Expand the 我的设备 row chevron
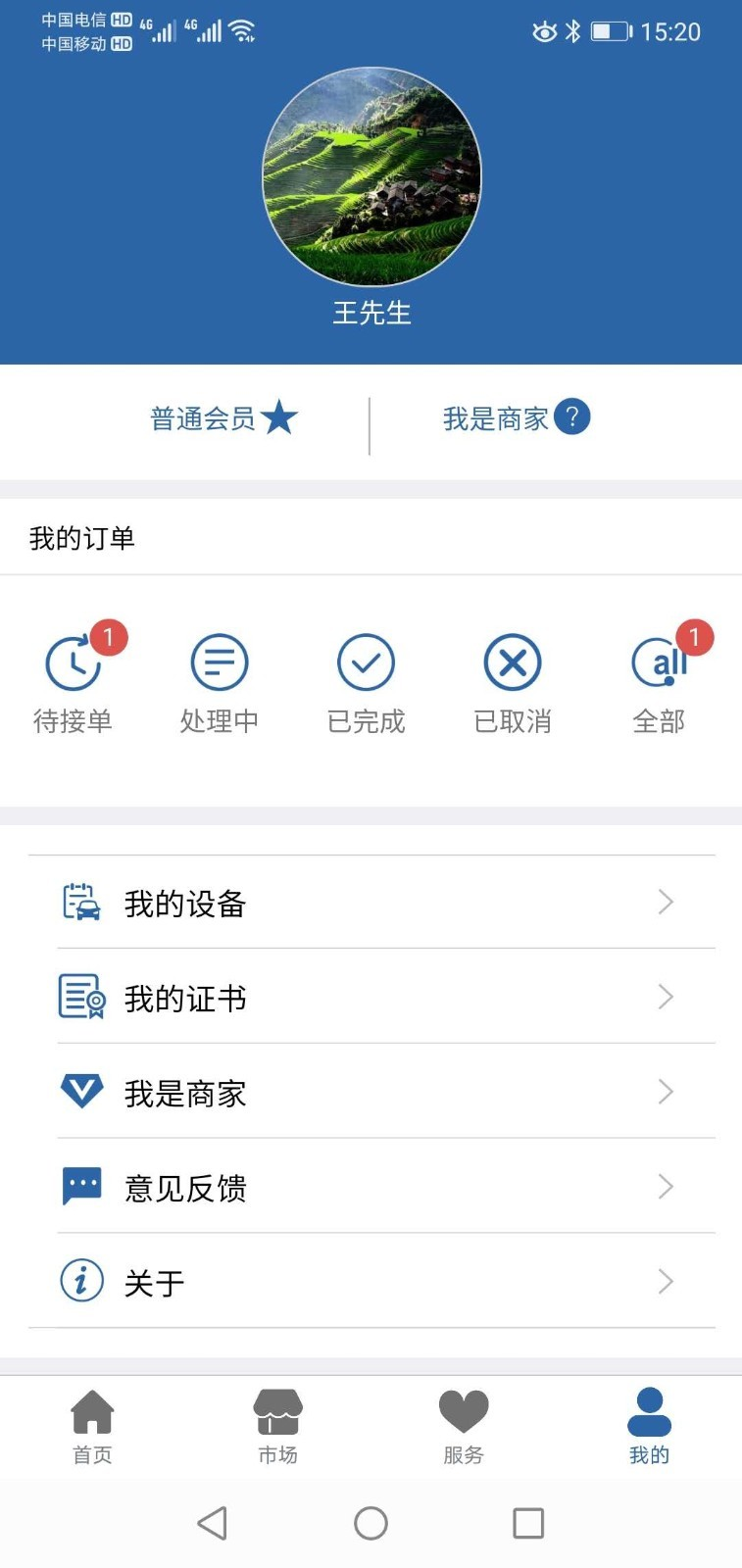The width and height of the screenshot is (742, 1568). 666,901
